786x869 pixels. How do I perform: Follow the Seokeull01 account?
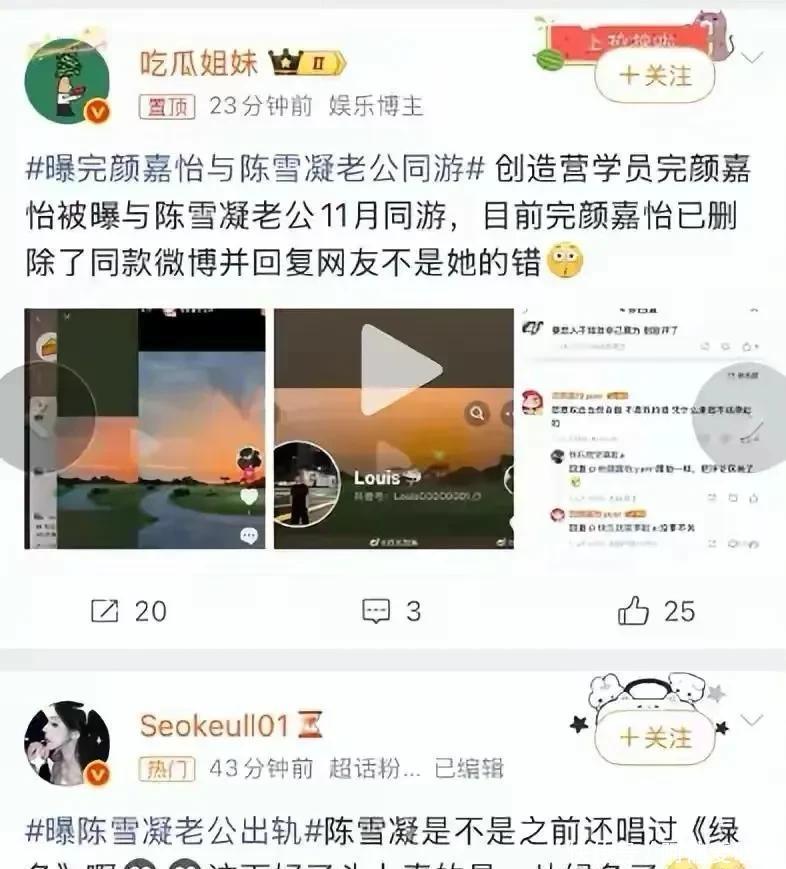coord(655,738)
